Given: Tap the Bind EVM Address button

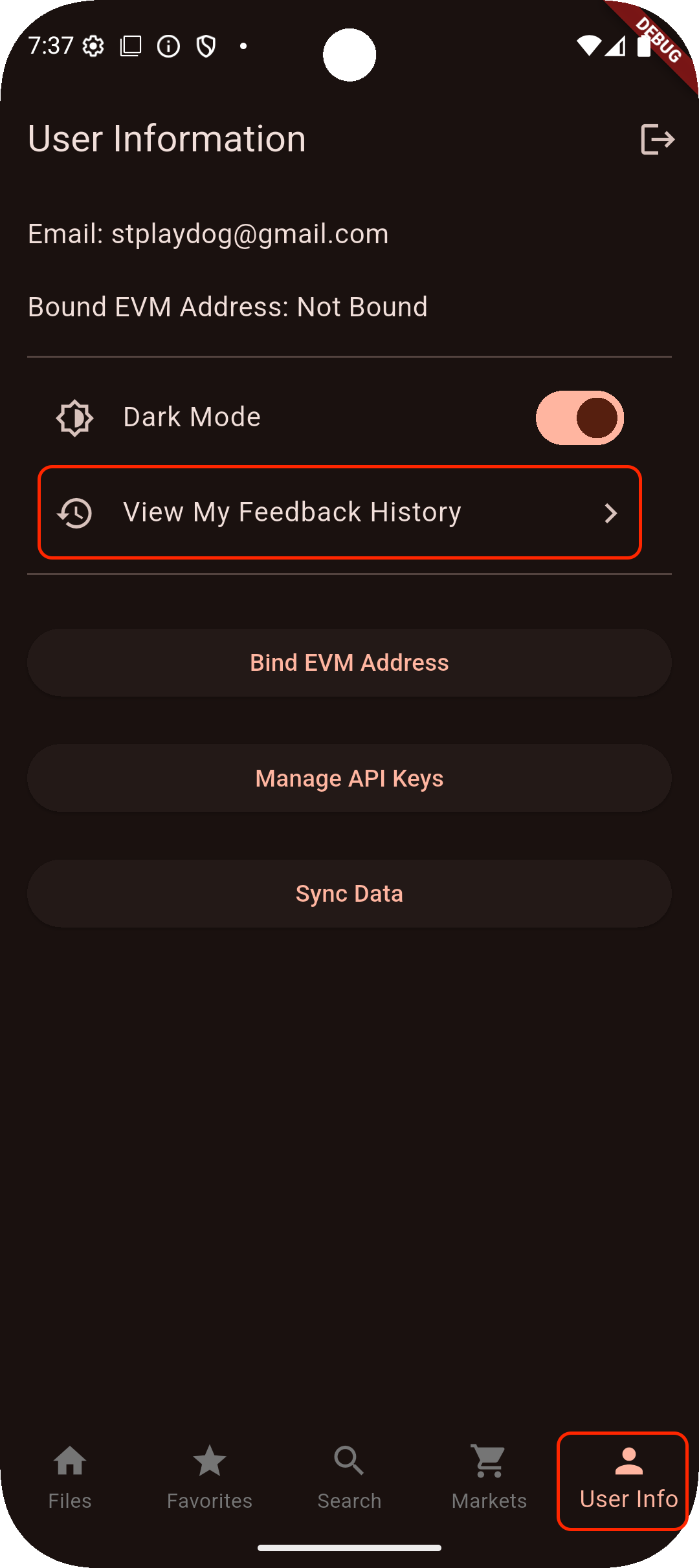Looking at the screenshot, I should point(349,663).
